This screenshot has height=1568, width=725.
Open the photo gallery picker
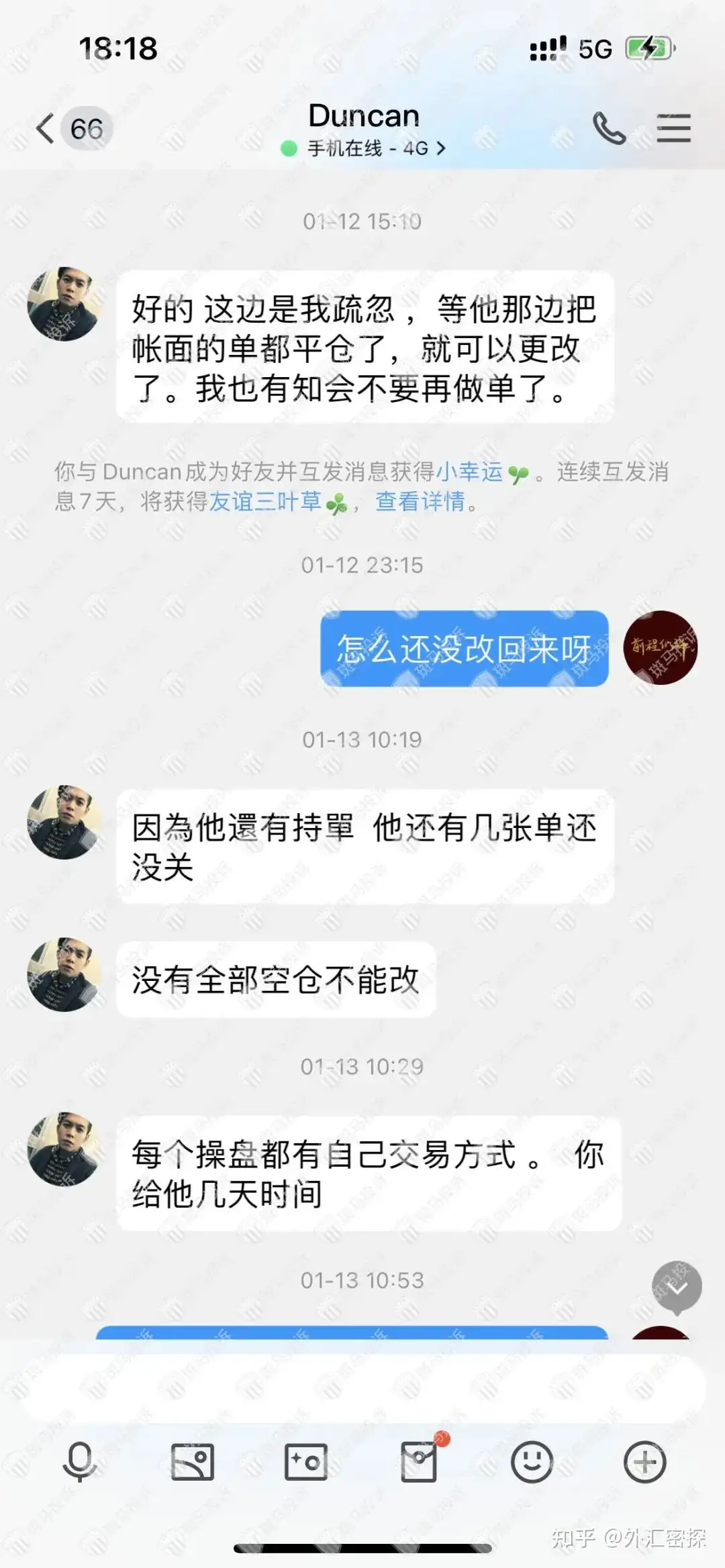click(x=193, y=1461)
